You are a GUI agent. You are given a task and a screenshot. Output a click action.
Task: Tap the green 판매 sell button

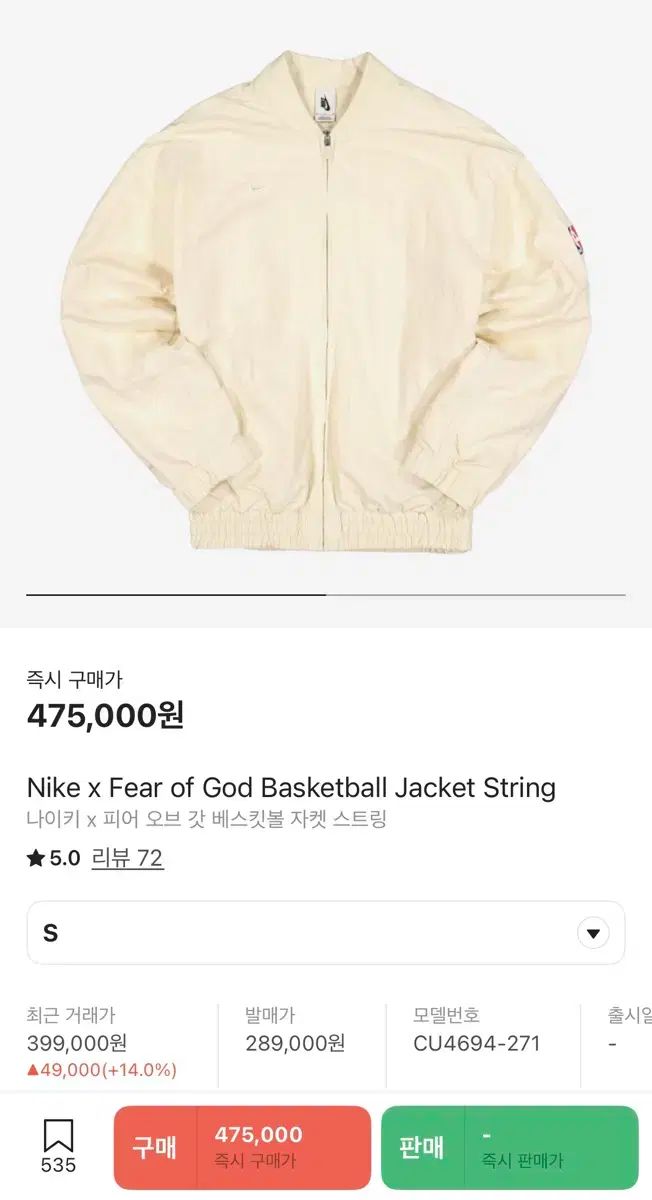point(509,1146)
